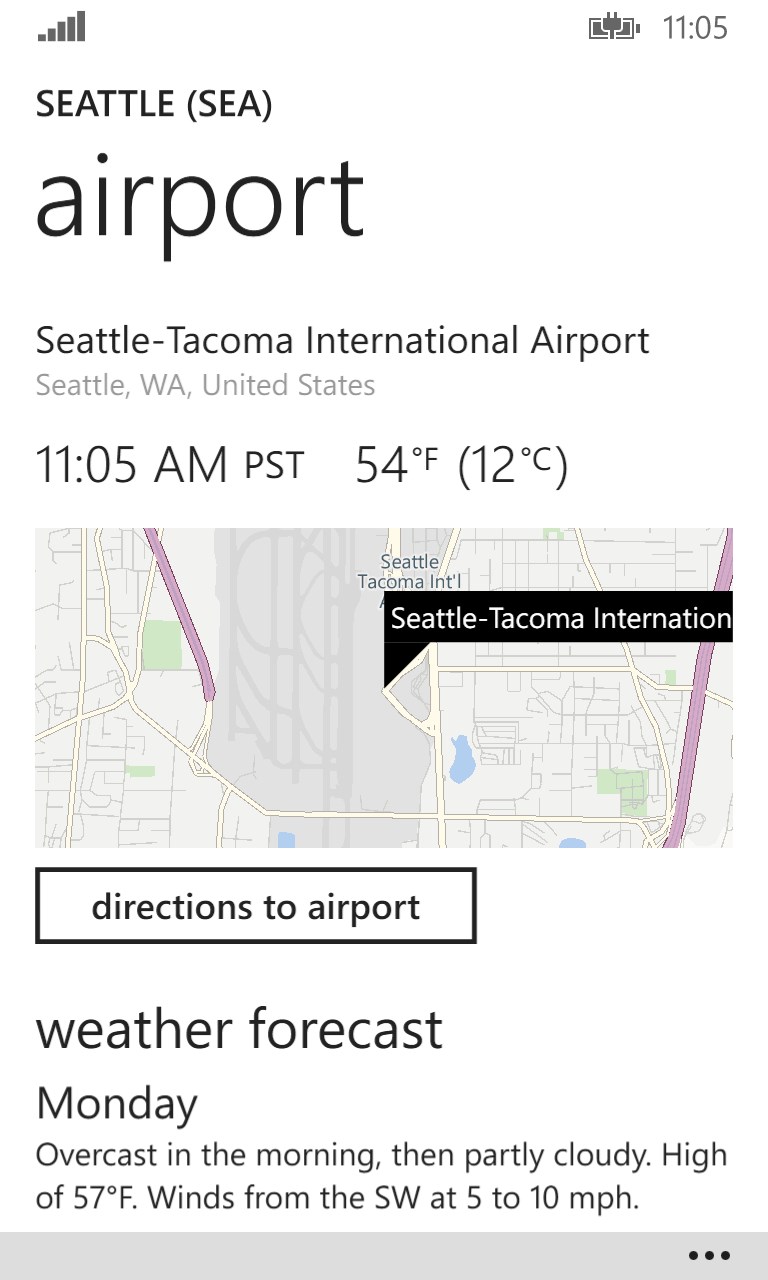Open the Seattle-Tacoma airport map
Screen dimensions: 768x1280
pos(384,688)
